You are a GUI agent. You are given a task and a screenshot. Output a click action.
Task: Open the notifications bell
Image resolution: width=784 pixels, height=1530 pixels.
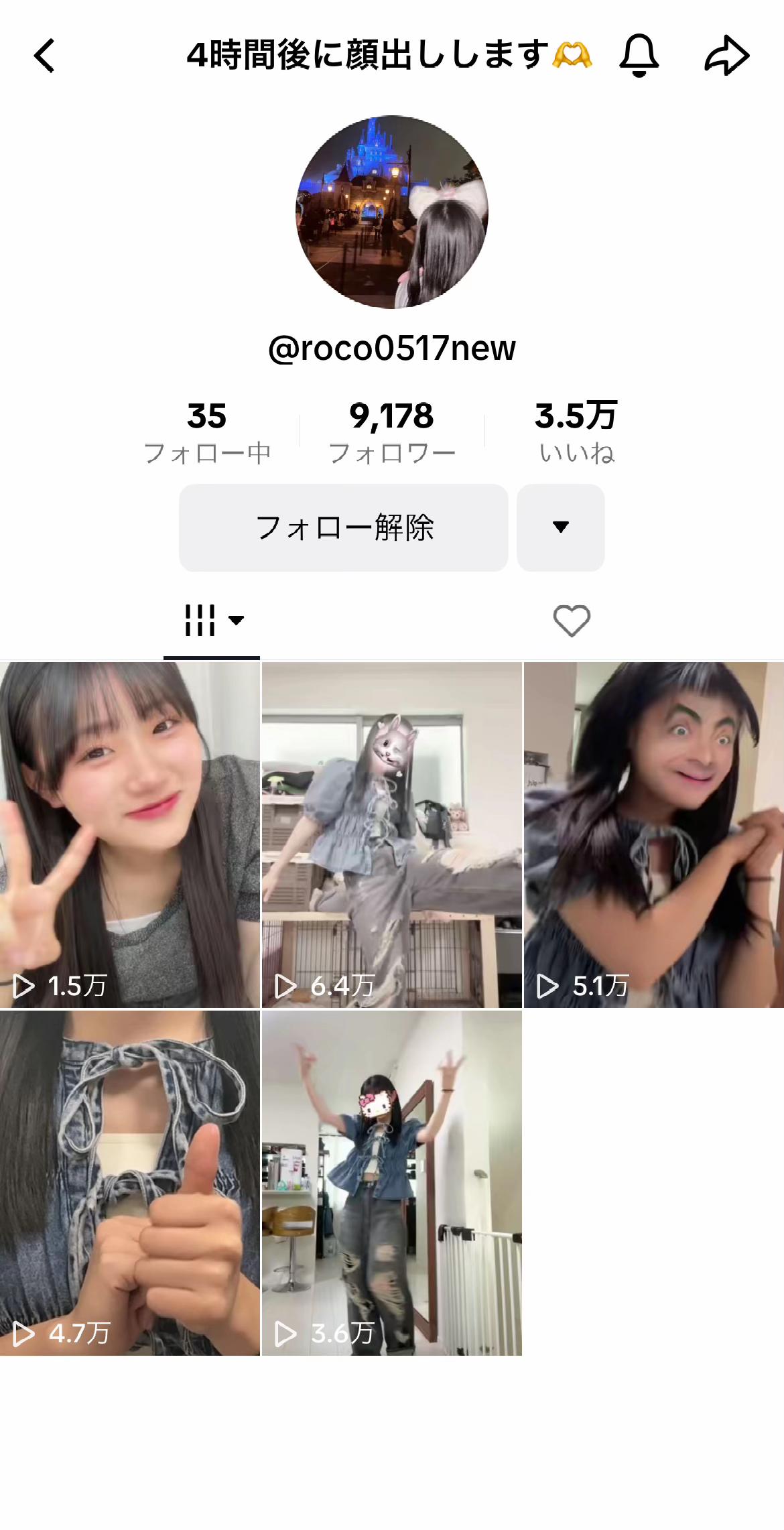(639, 56)
